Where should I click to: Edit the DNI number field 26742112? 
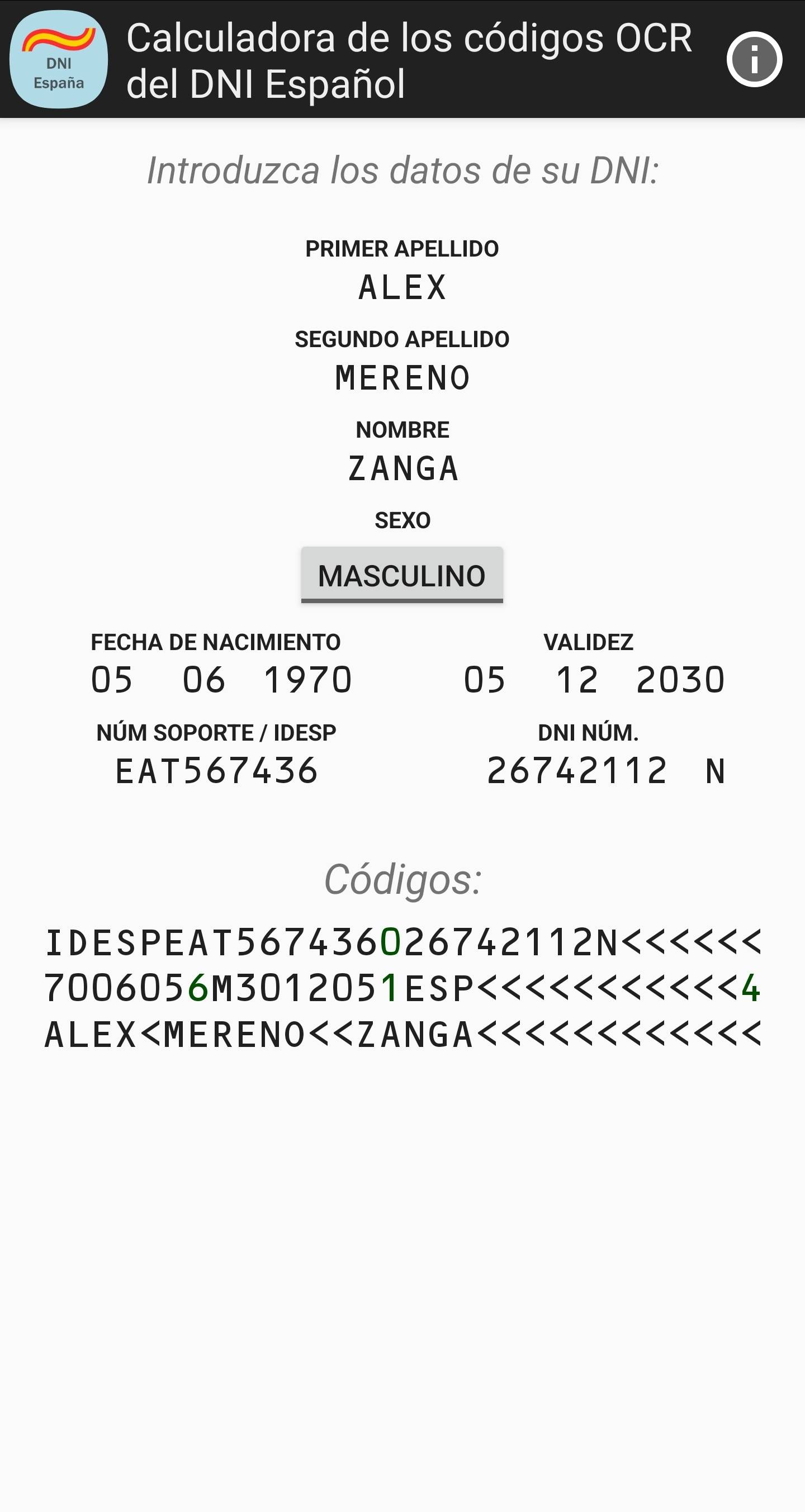point(576,771)
